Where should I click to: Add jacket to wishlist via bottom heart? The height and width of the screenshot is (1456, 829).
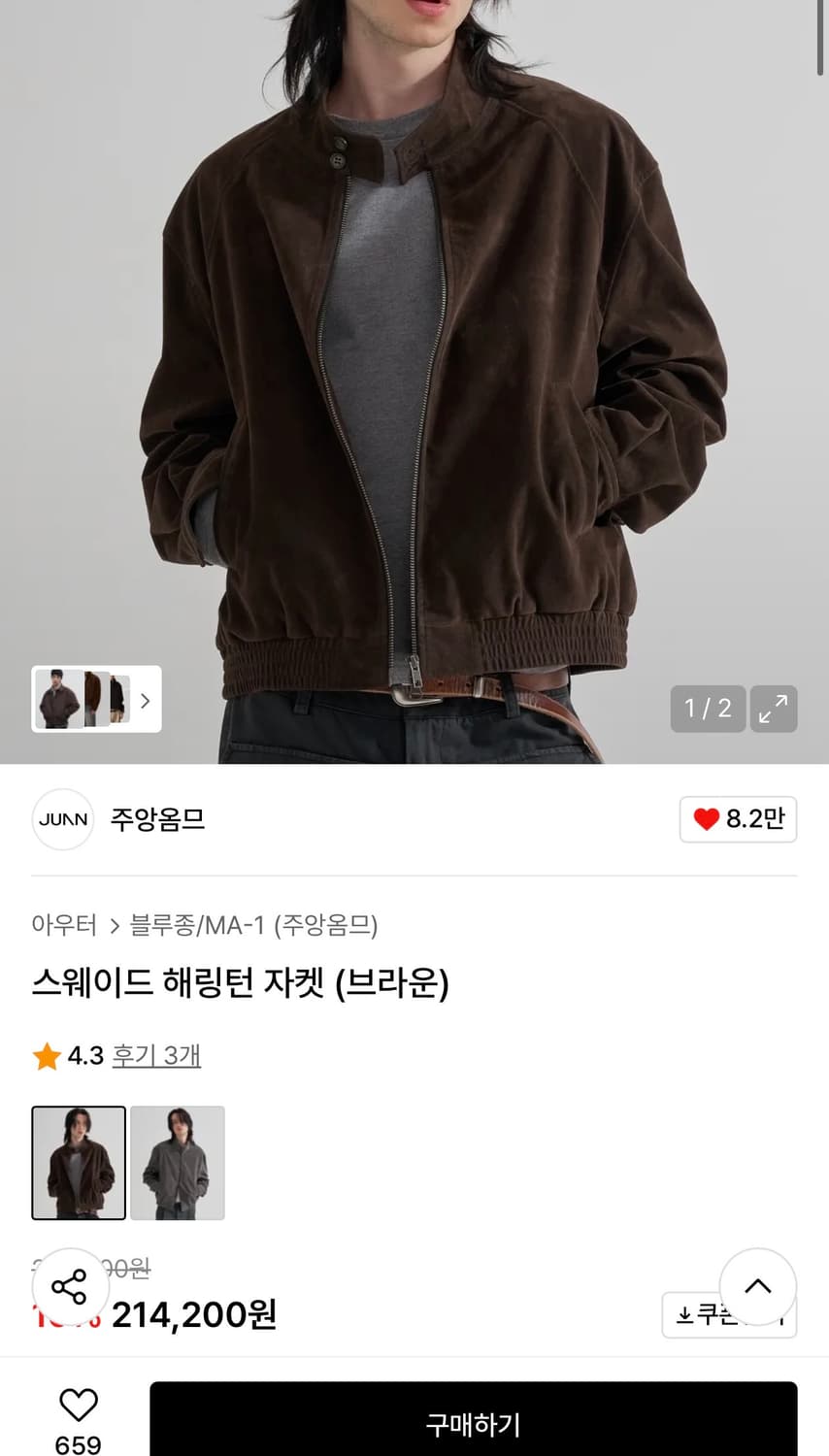[80, 1402]
